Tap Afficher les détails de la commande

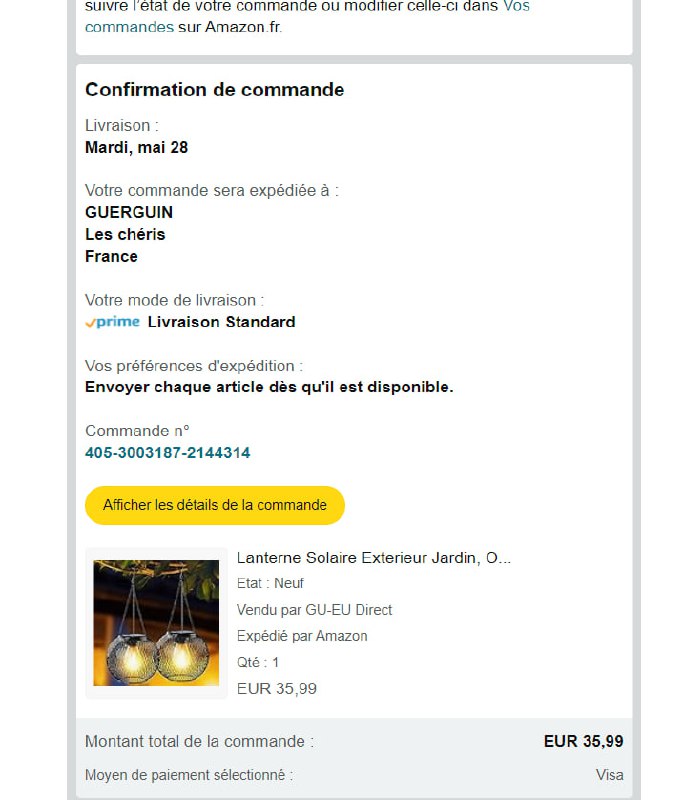215,505
